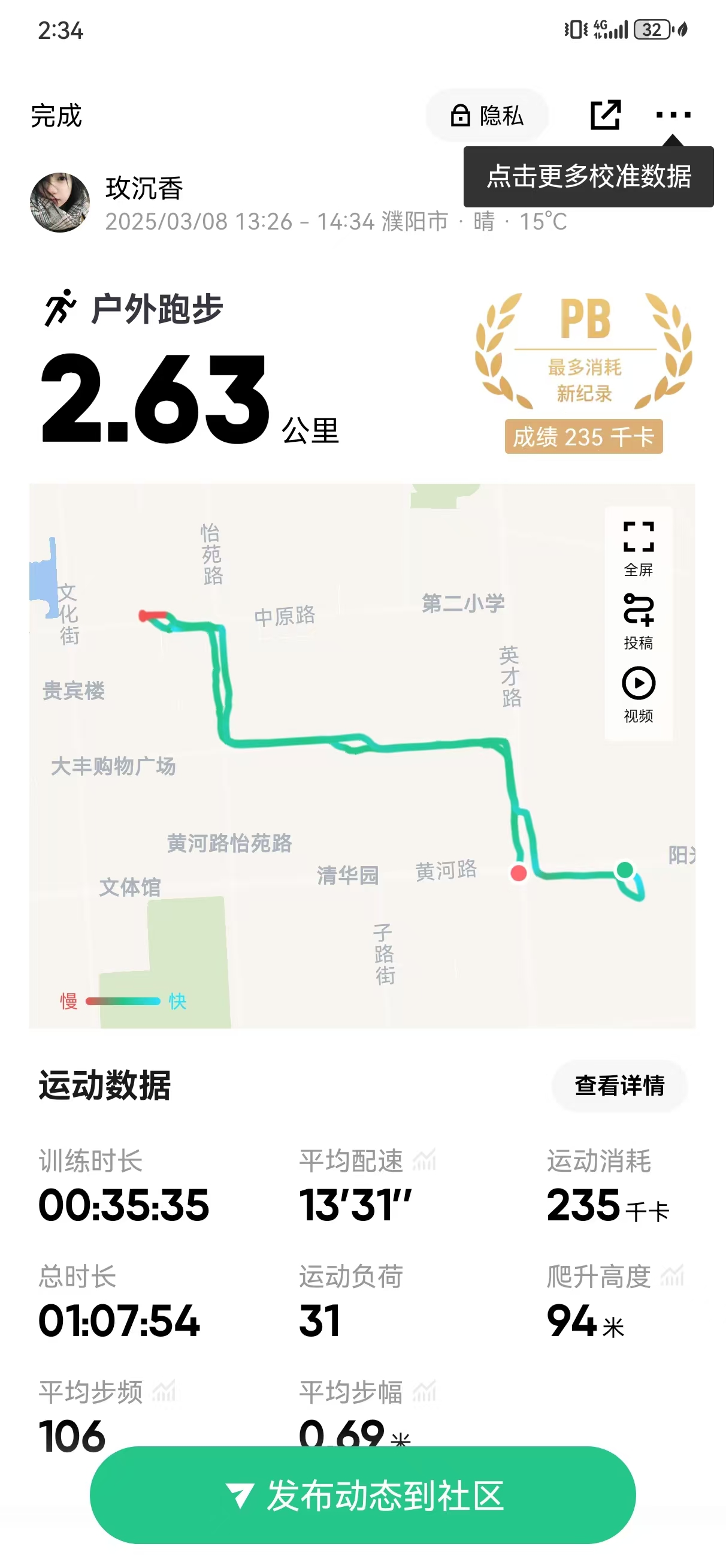The image size is (726, 1568).
Task: Open the 平均步频 chart icon
Action: [164, 1391]
